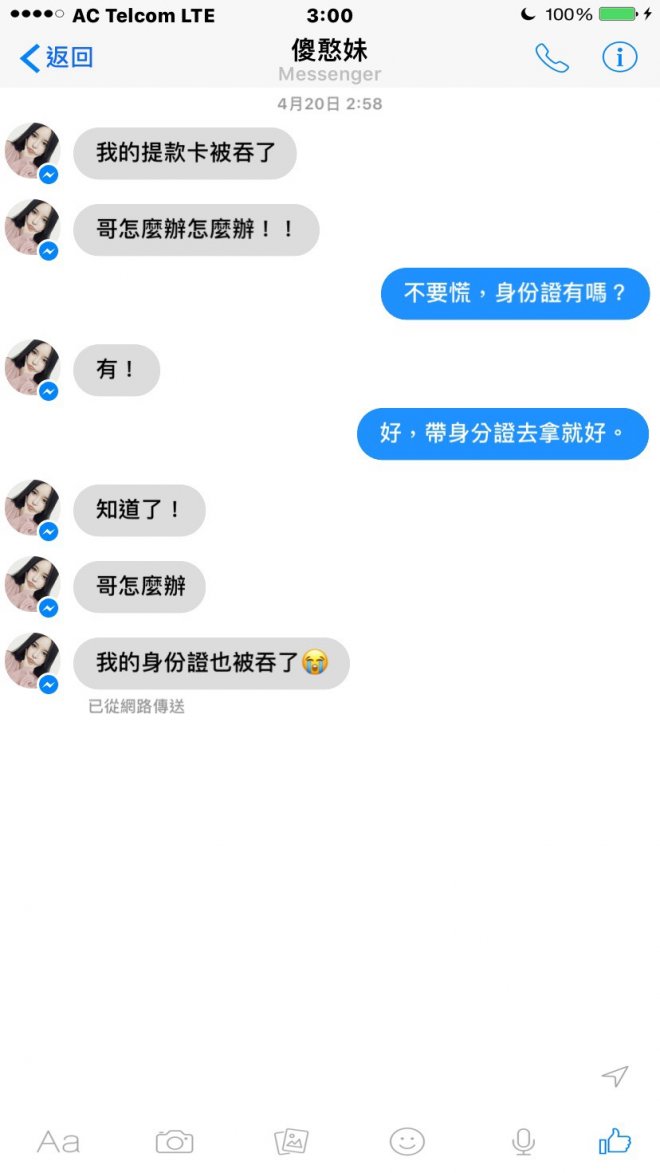Open the photo gallery icon
The image size is (660, 1173).
point(291,1141)
